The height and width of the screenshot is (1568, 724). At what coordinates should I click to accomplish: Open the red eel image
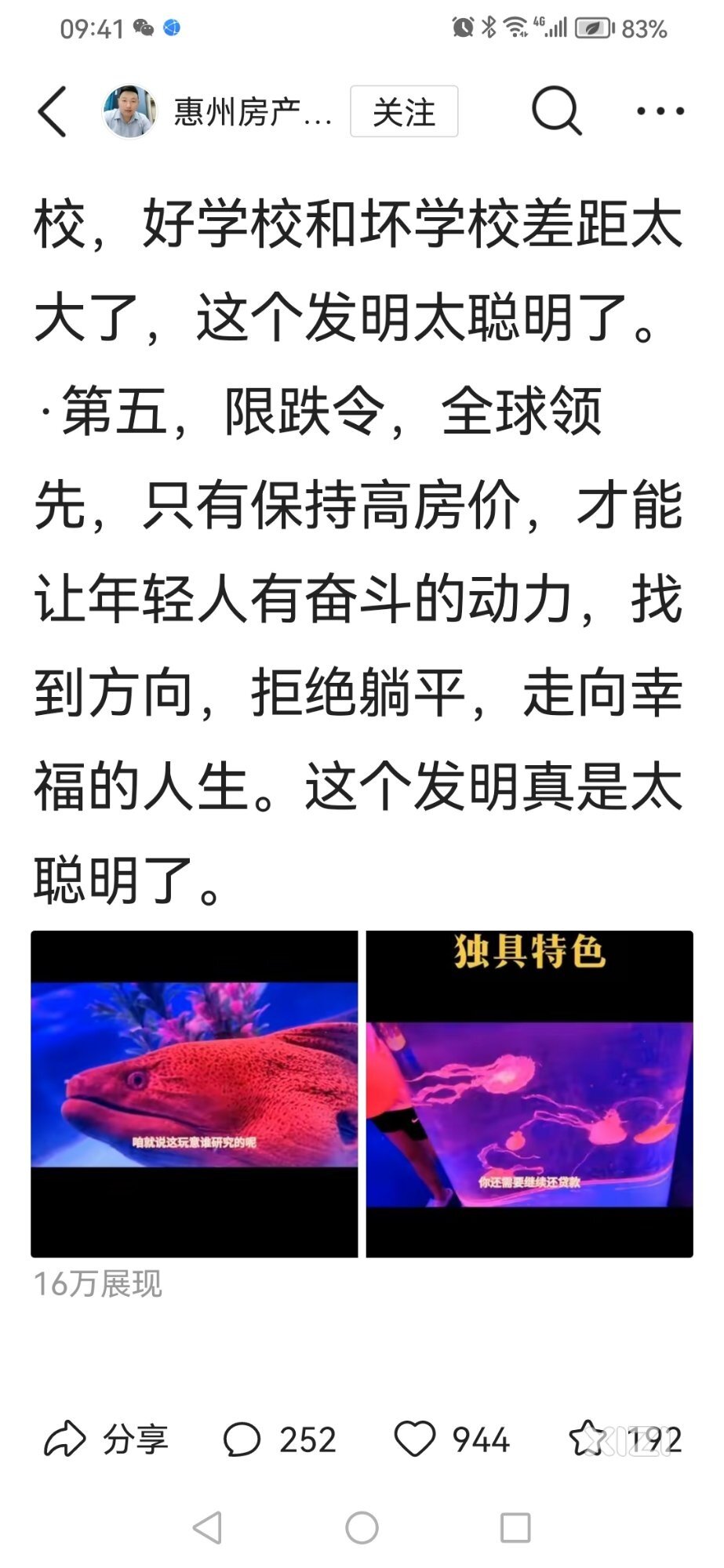(194, 1094)
